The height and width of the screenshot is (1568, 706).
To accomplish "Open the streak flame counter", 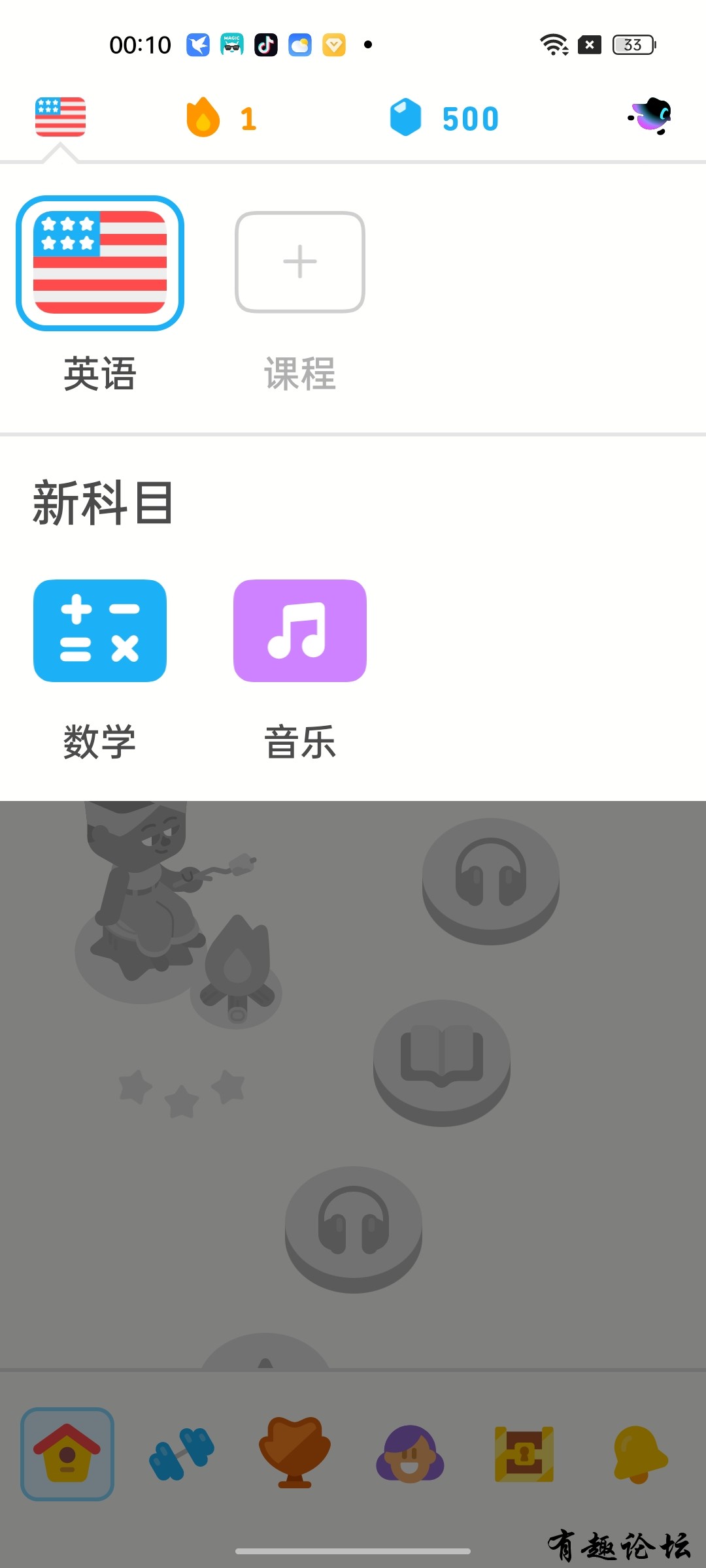I will [x=221, y=118].
